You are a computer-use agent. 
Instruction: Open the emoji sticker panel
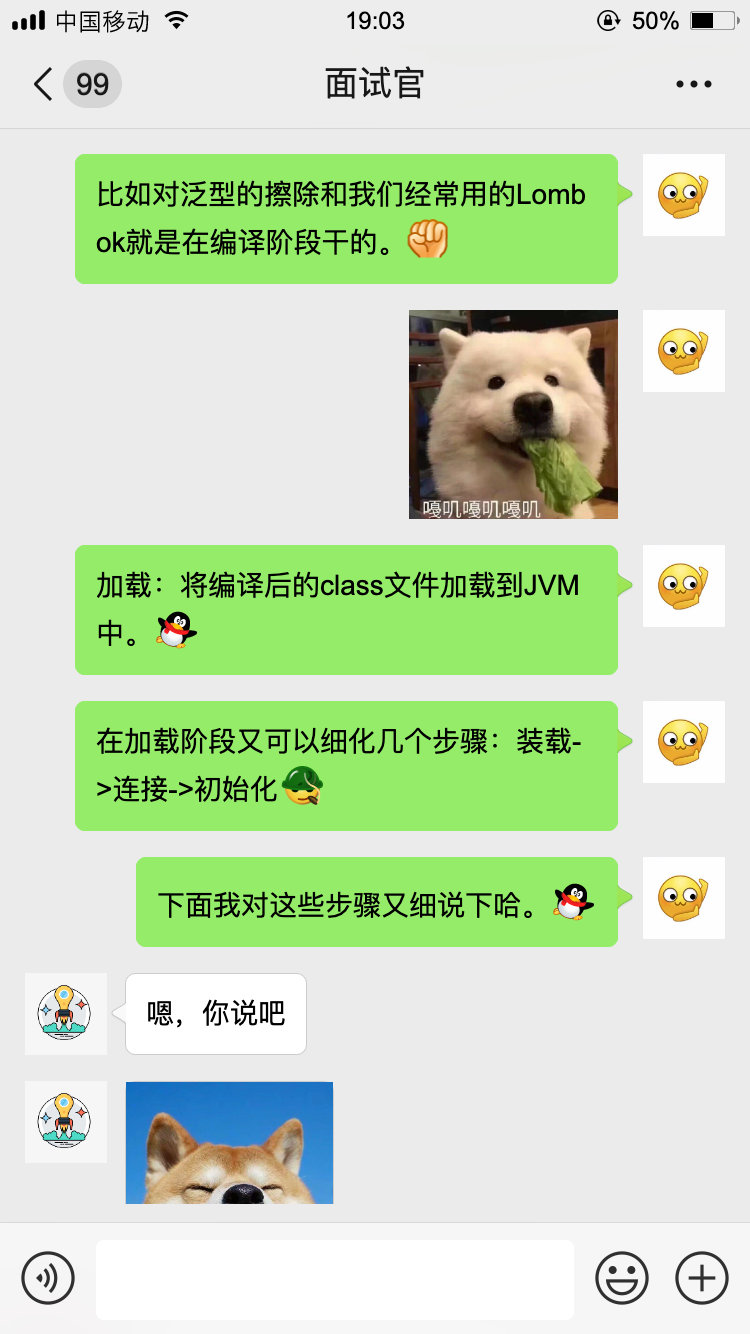coord(622,1277)
